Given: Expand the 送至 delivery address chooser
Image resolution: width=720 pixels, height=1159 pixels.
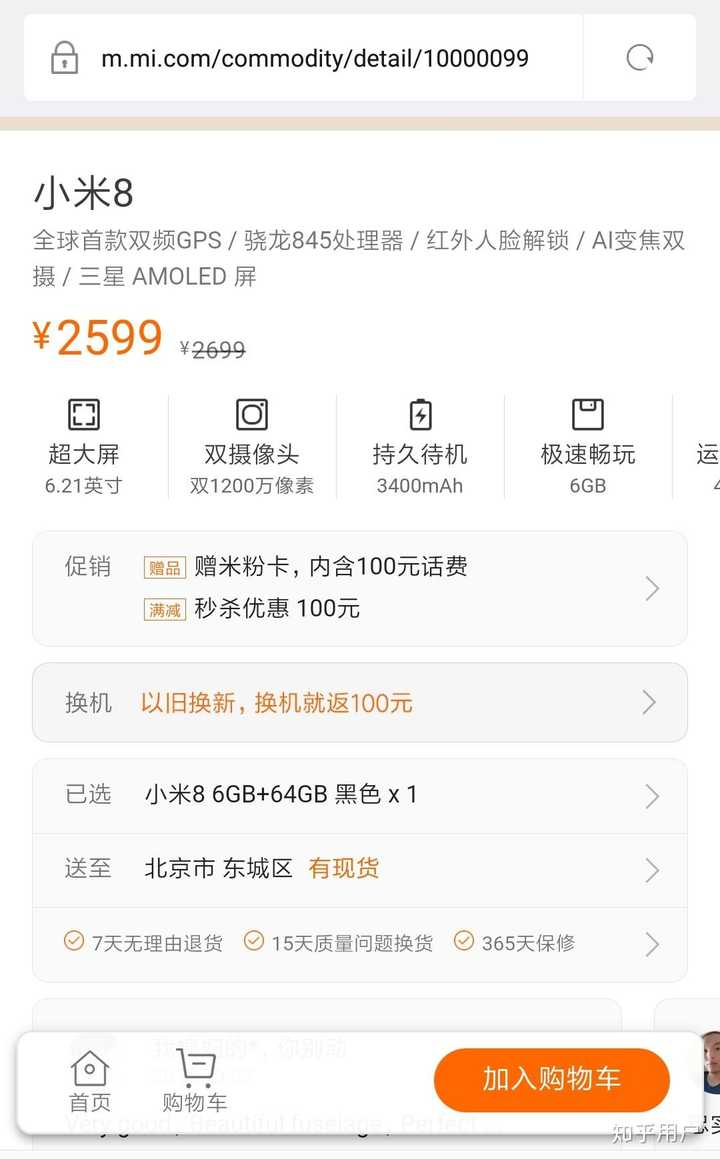Looking at the screenshot, I should (654, 869).
